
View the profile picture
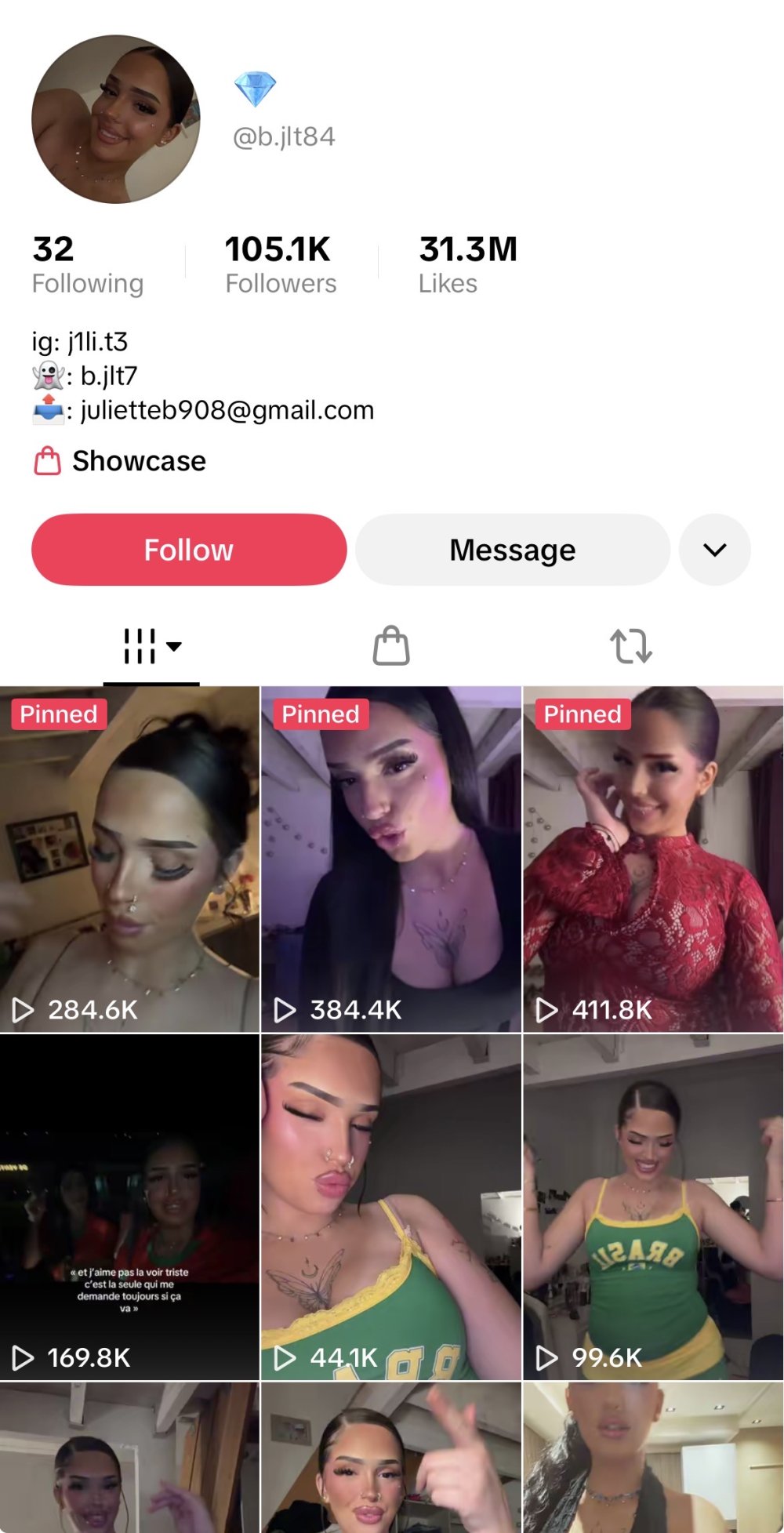(116, 119)
